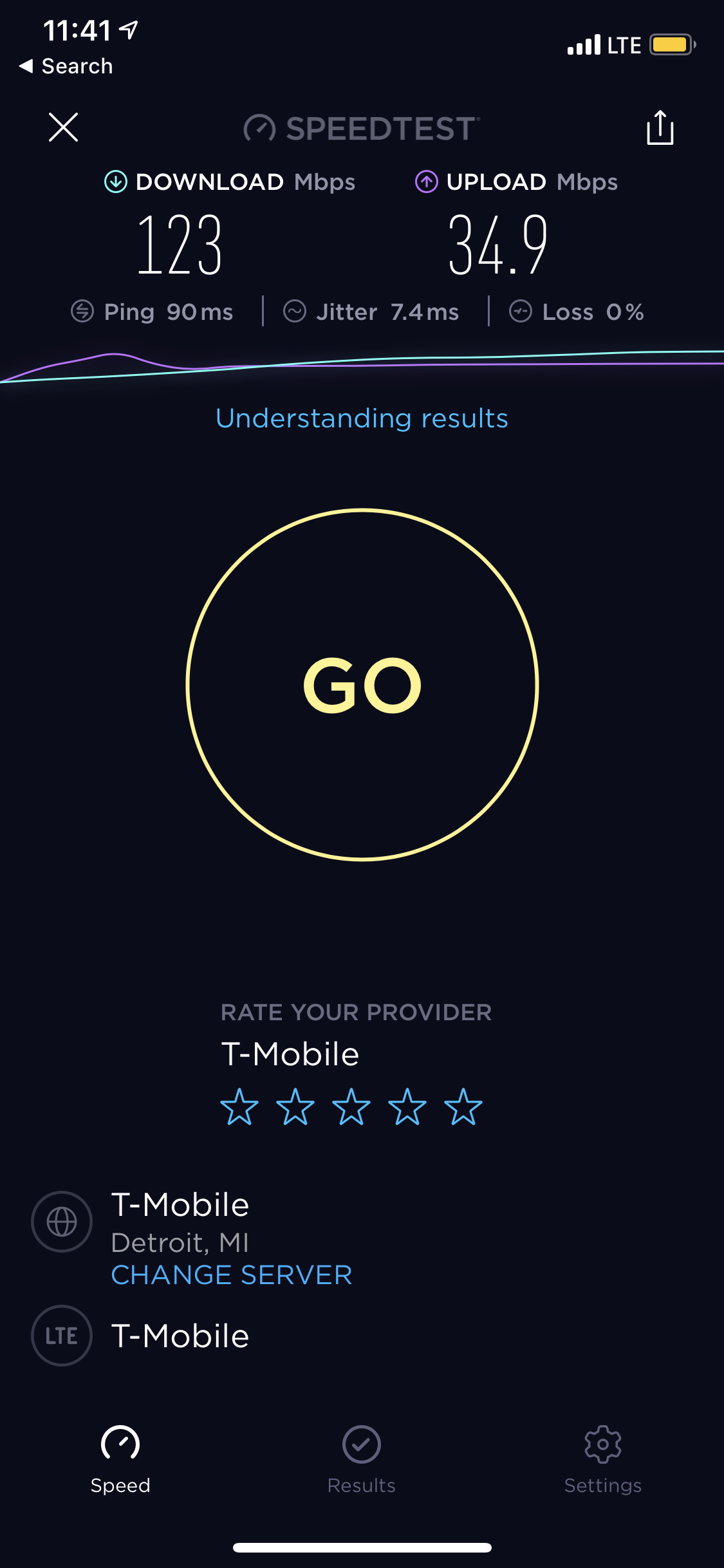Close the speed test results
Image resolution: width=724 pixels, height=1568 pixels.
pyautogui.click(x=63, y=127)
